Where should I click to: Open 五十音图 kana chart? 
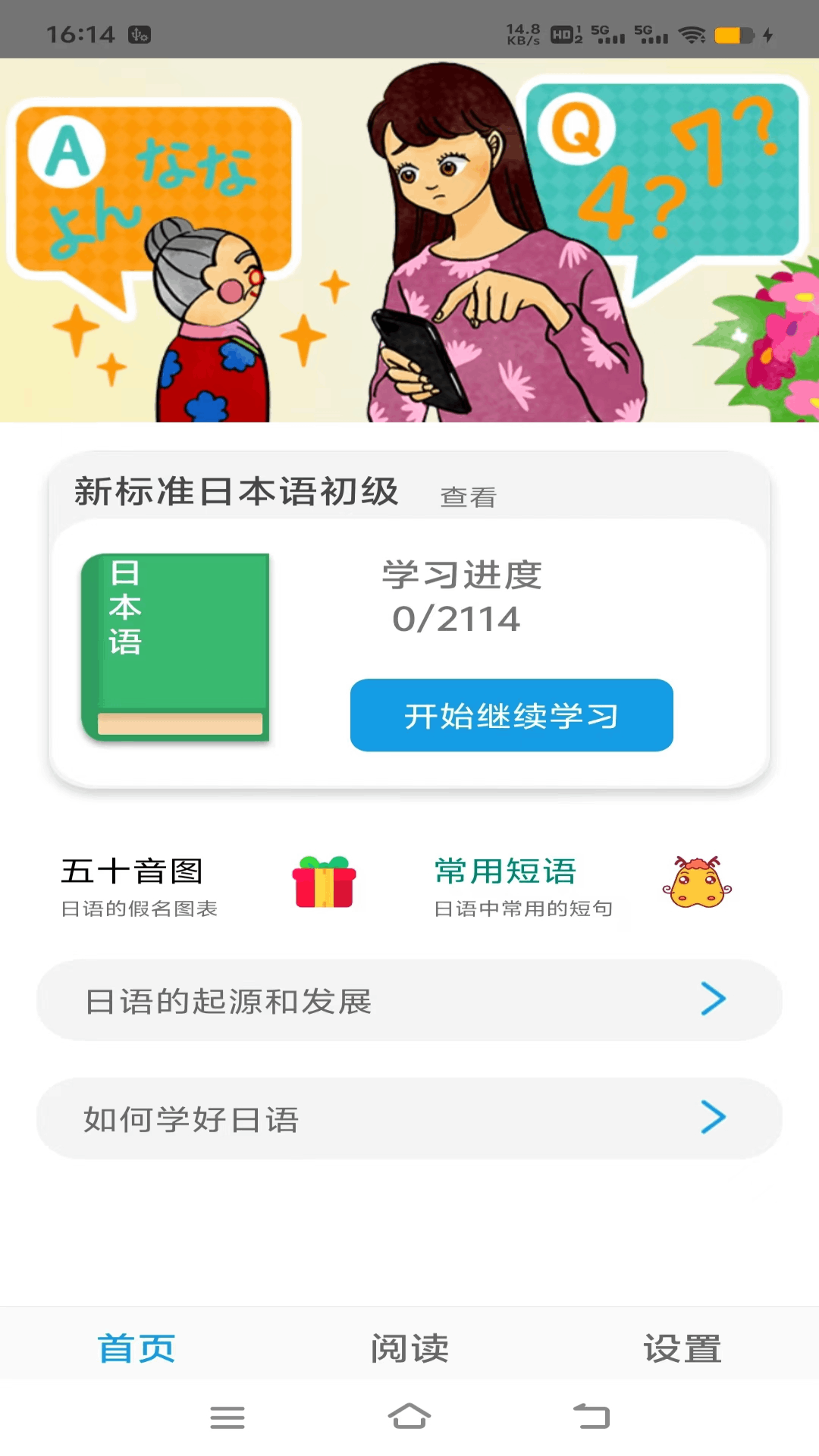[x=132, y=872]
